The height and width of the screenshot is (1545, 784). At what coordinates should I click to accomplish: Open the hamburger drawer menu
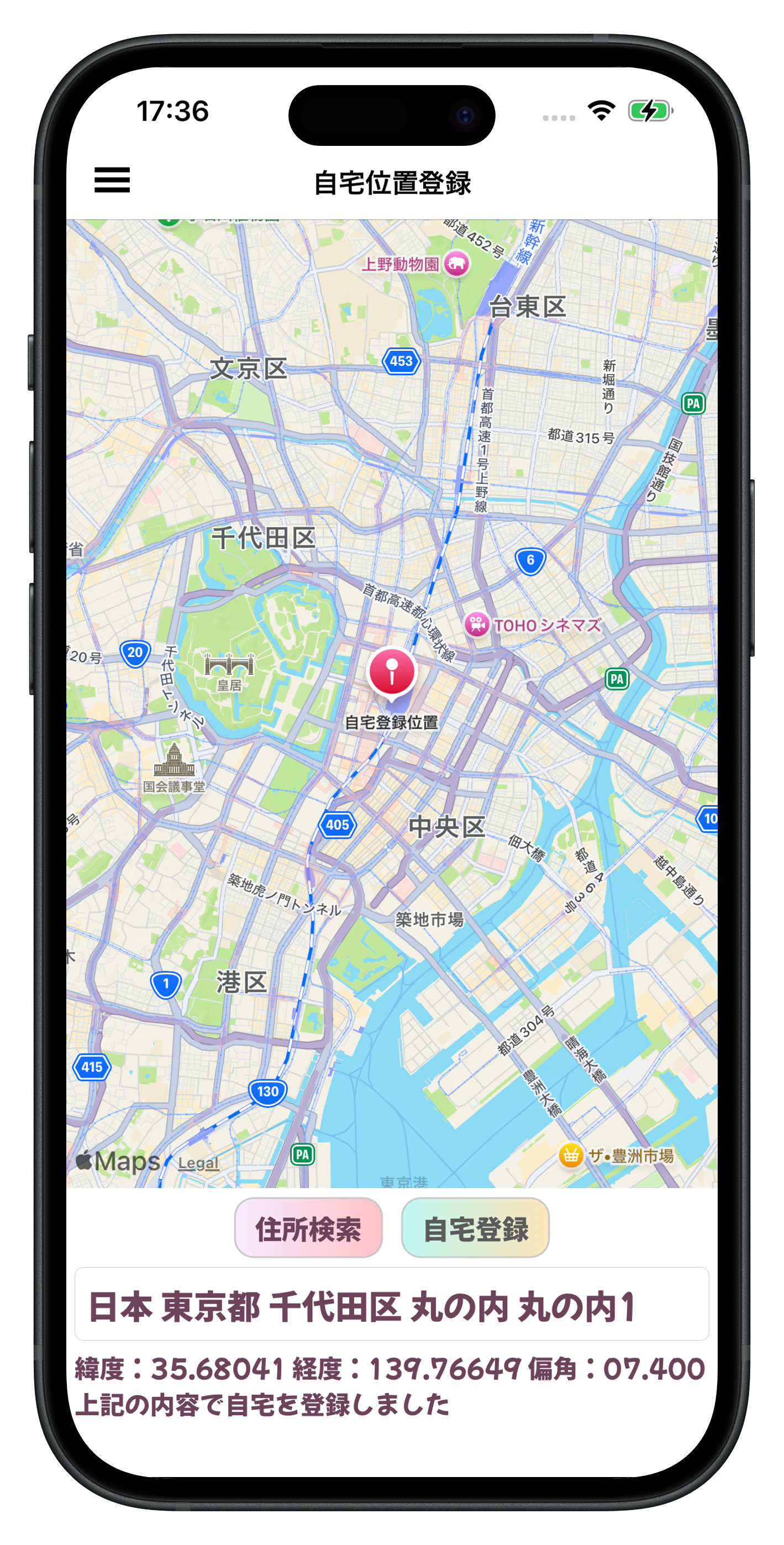[x=112, y=180]
